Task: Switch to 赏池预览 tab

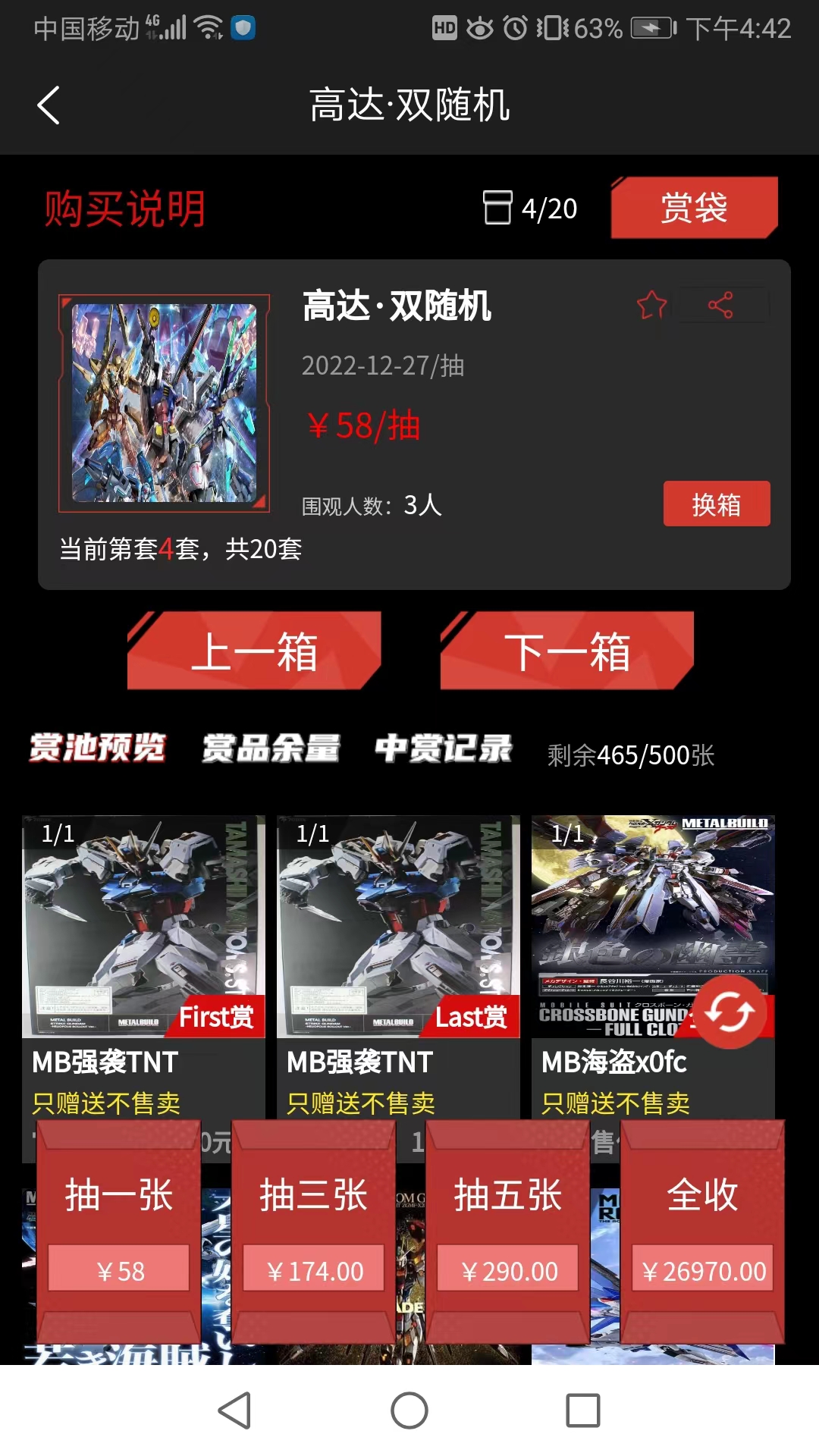Action: [97, 748]
